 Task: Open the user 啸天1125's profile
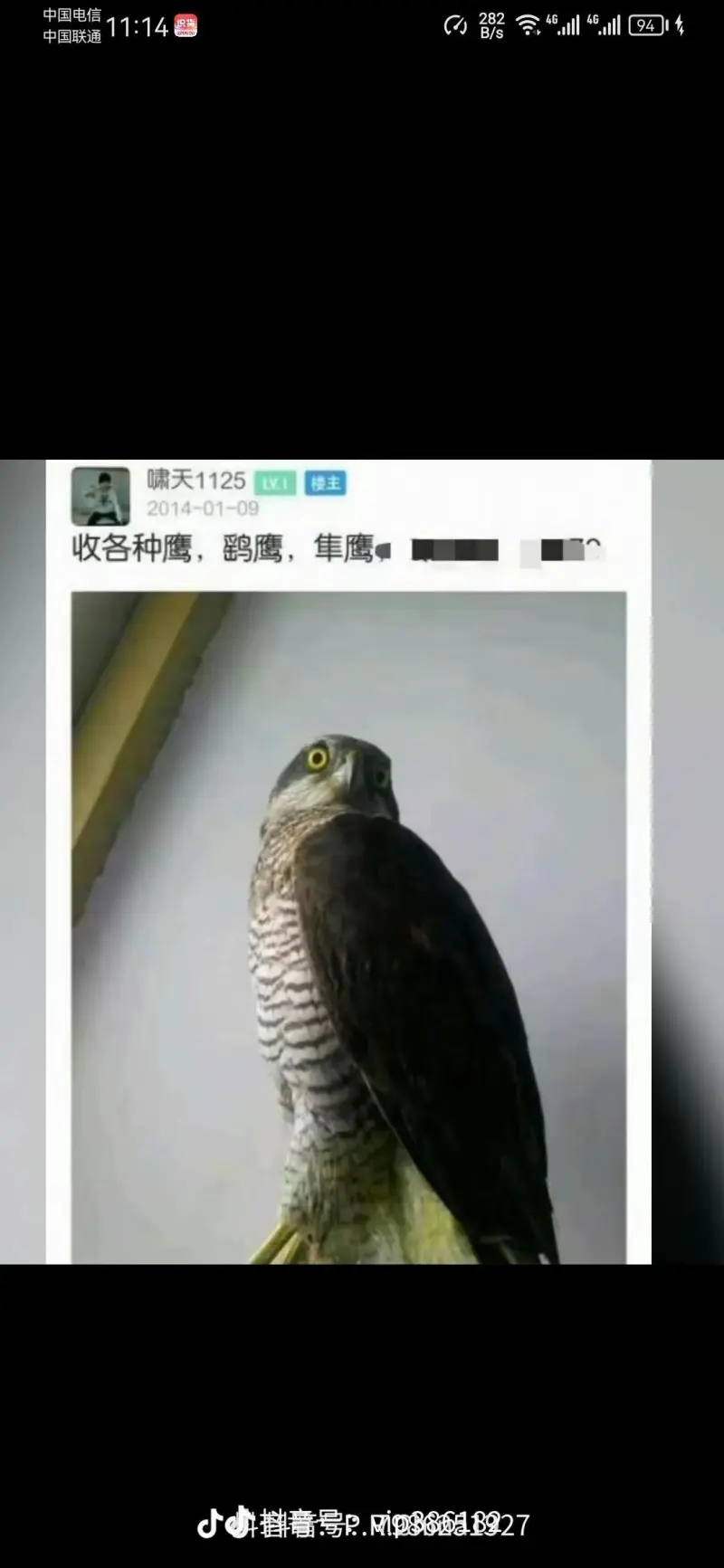(193, 483)
